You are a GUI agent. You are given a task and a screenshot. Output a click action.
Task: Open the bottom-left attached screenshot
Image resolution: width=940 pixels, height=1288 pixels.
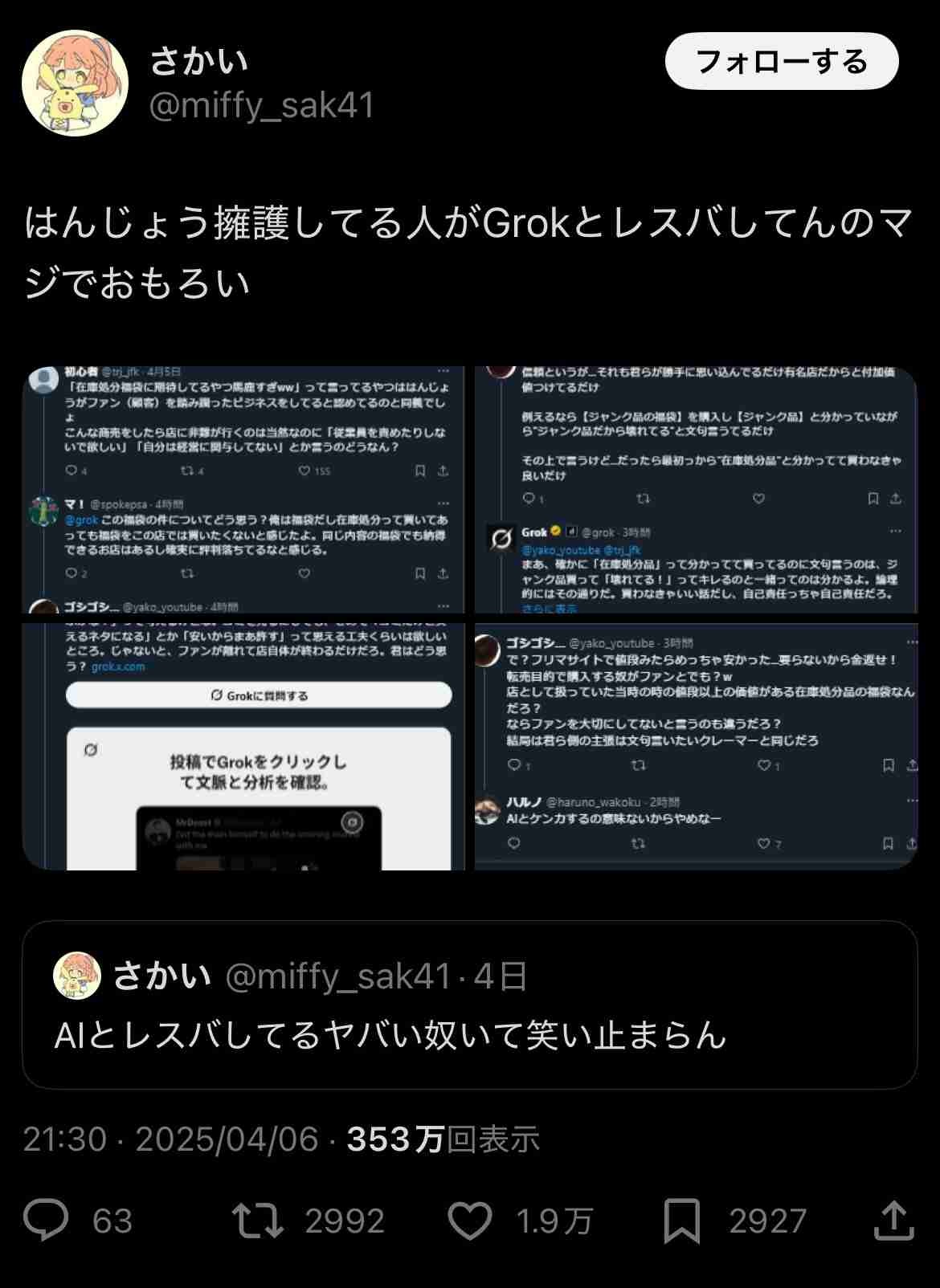point(243,746)
